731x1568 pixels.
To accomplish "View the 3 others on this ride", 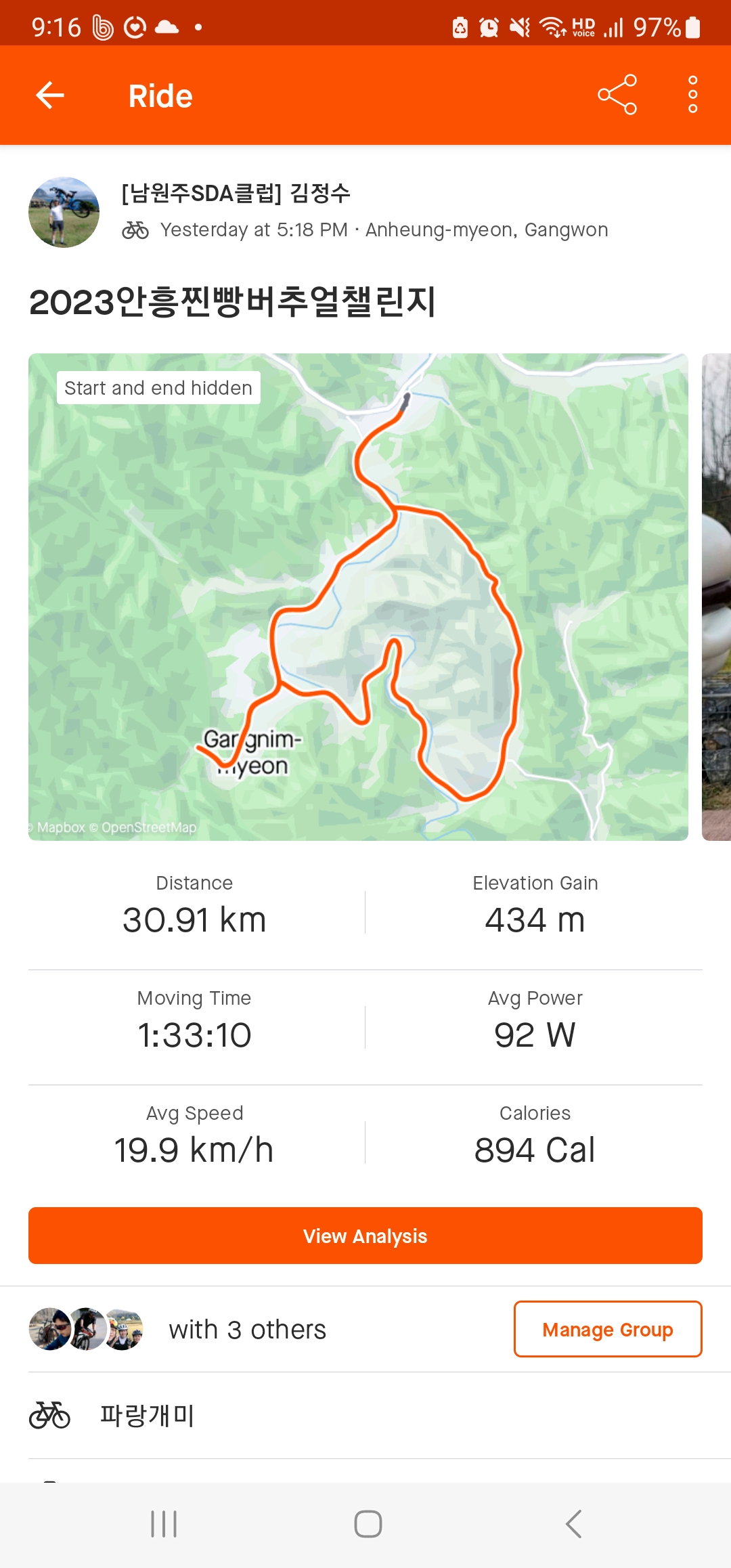I will click(x=246, y=1330).
